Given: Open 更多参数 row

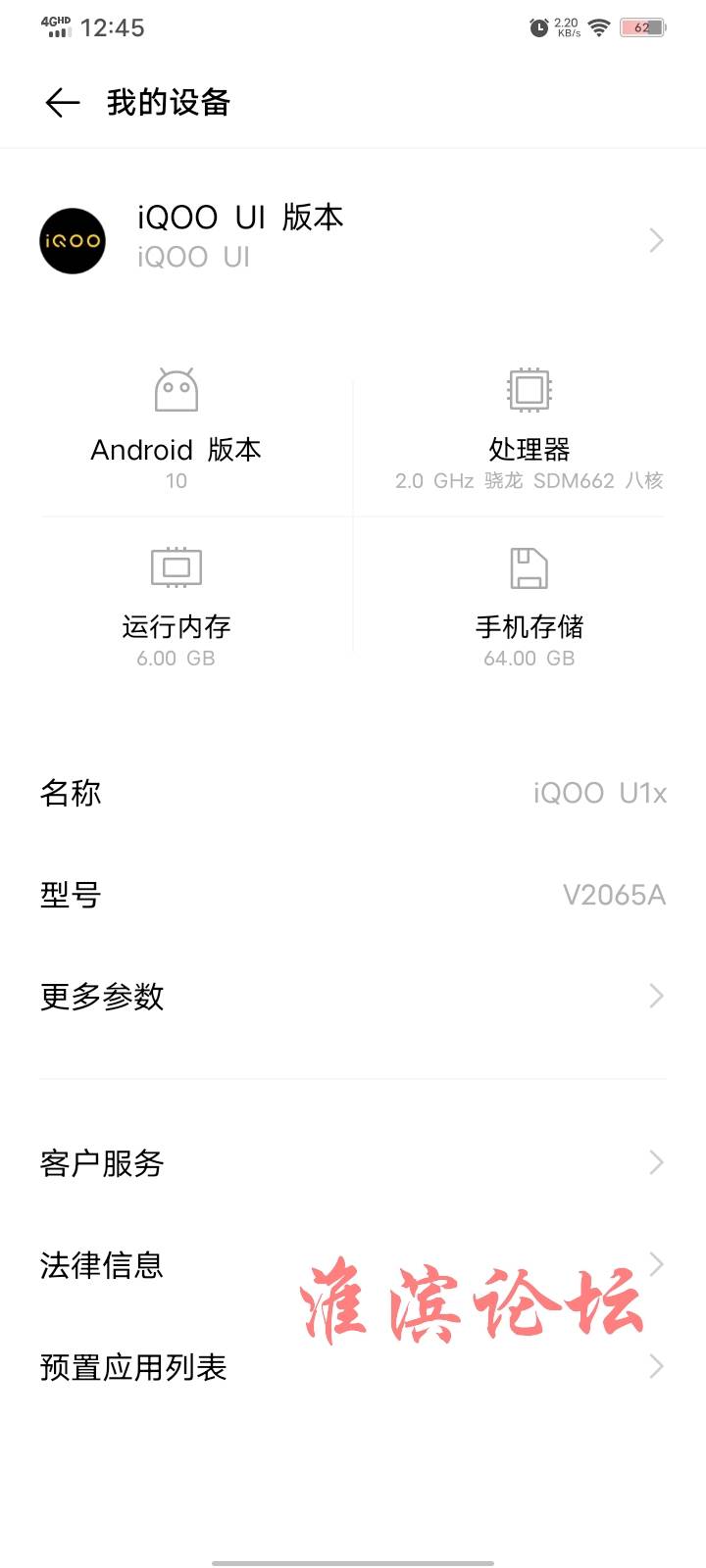Looking at the screenshot, I should (353, 997).
